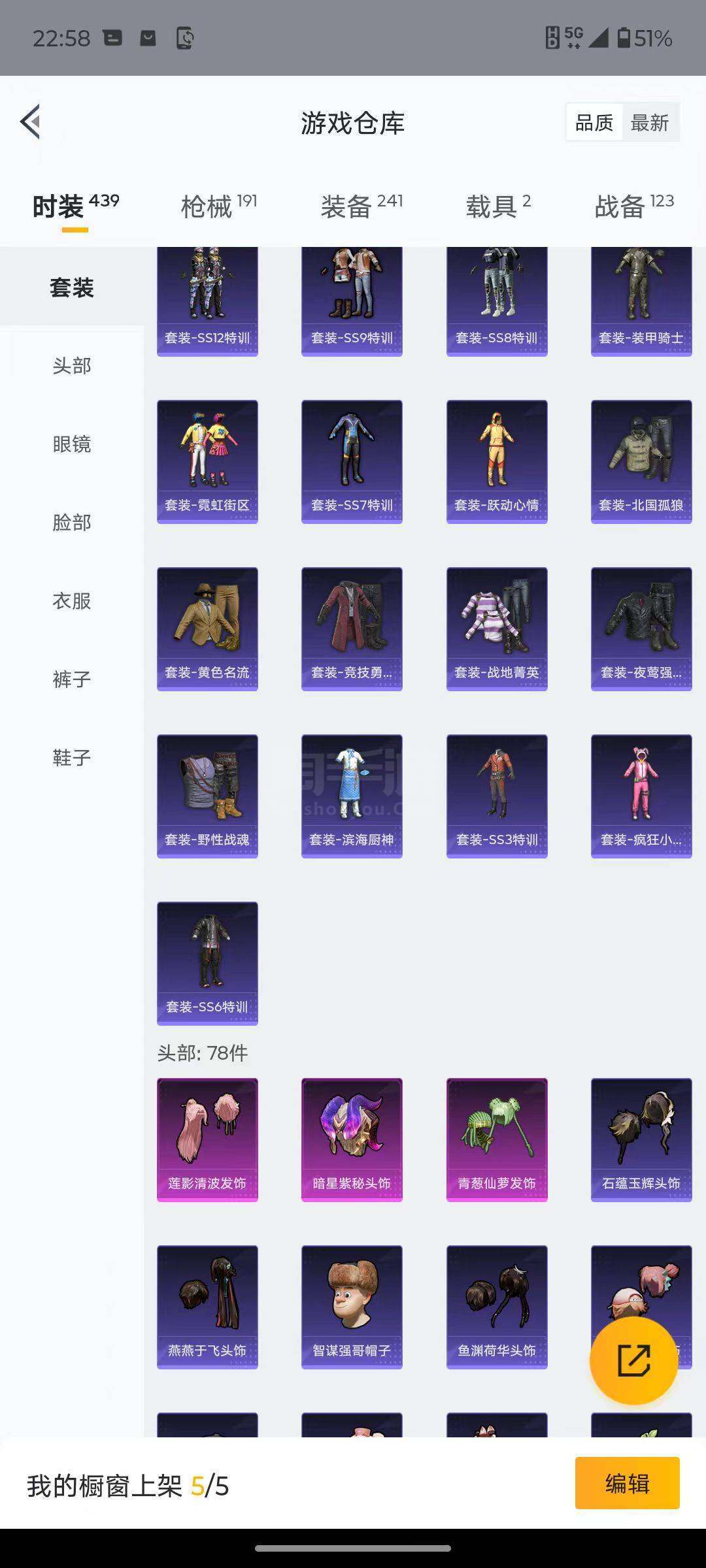Open the 裤子 category
This screenshot has width=706, height=1568.
[x=72, y=679]
